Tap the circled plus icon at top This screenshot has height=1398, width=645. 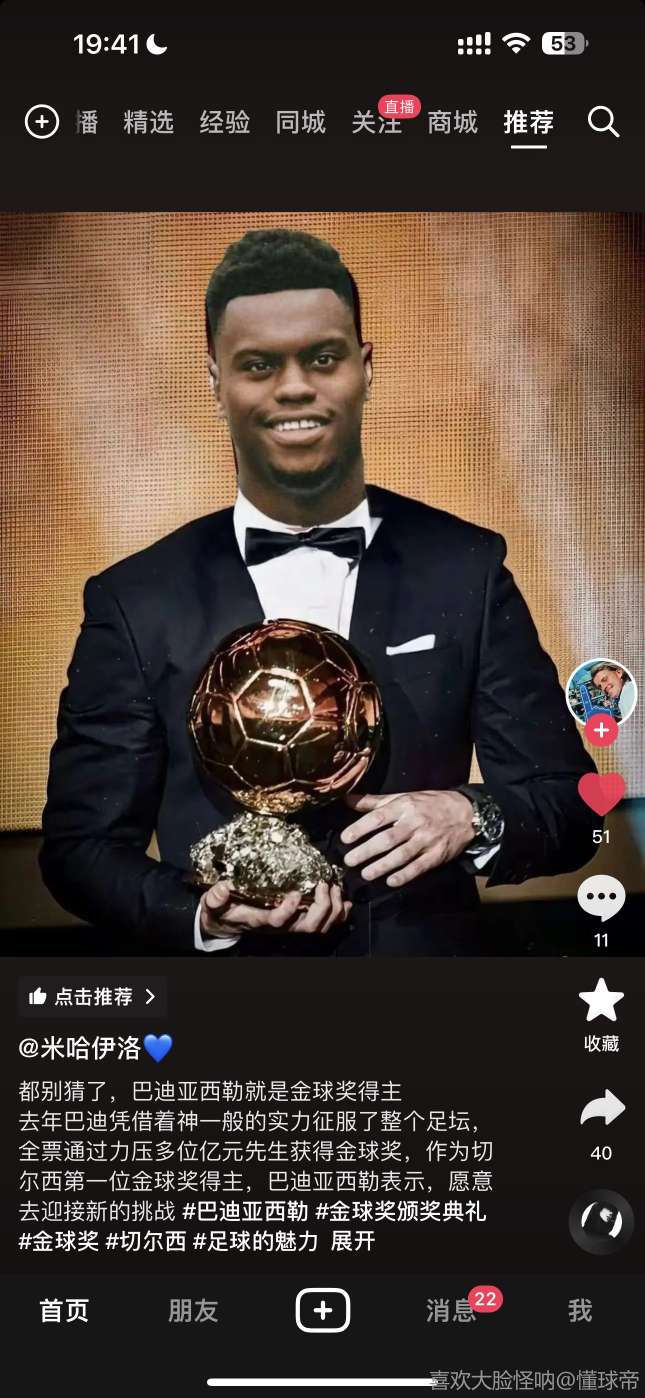point(41,123)
